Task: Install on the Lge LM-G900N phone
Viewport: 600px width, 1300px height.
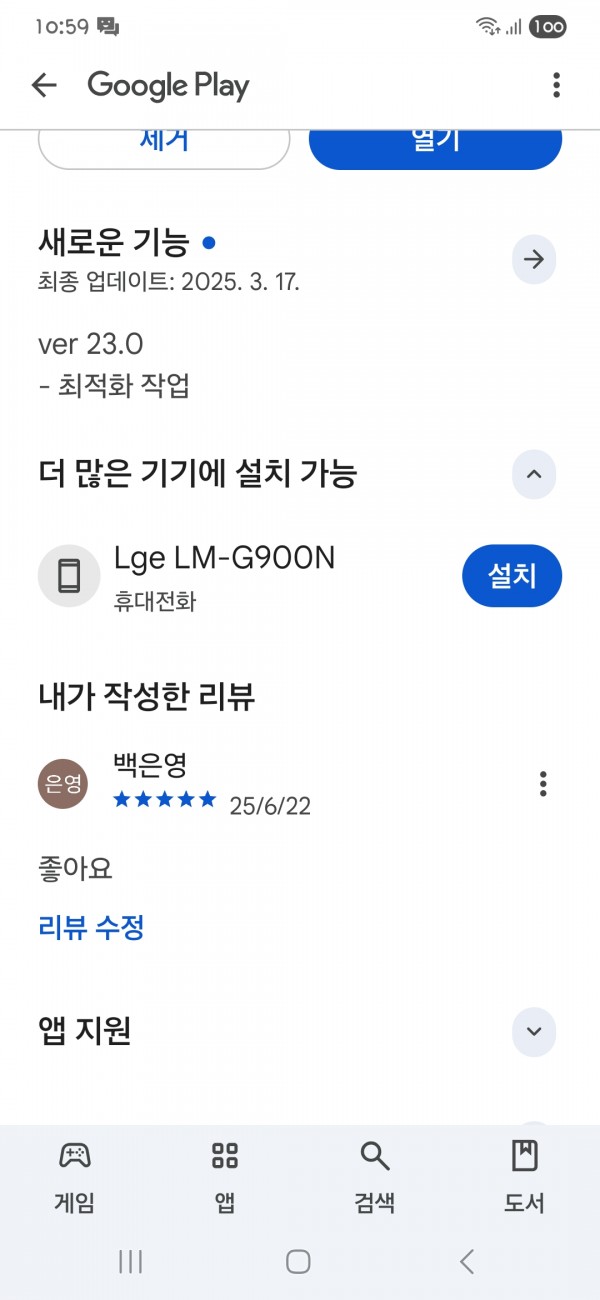Action: point(512,576)
